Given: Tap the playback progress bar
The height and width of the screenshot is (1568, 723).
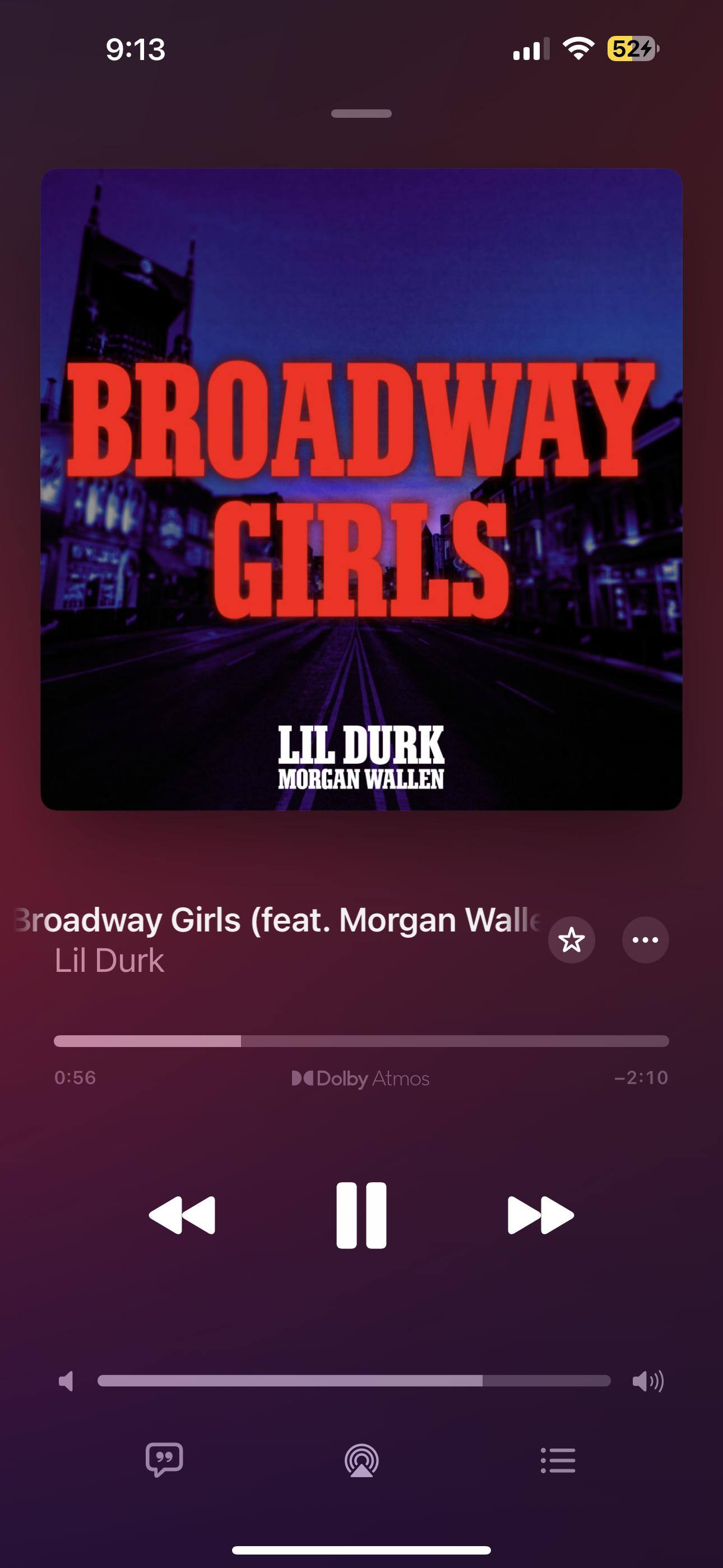Looking at the screenshot, I should tap(361, 1041).
